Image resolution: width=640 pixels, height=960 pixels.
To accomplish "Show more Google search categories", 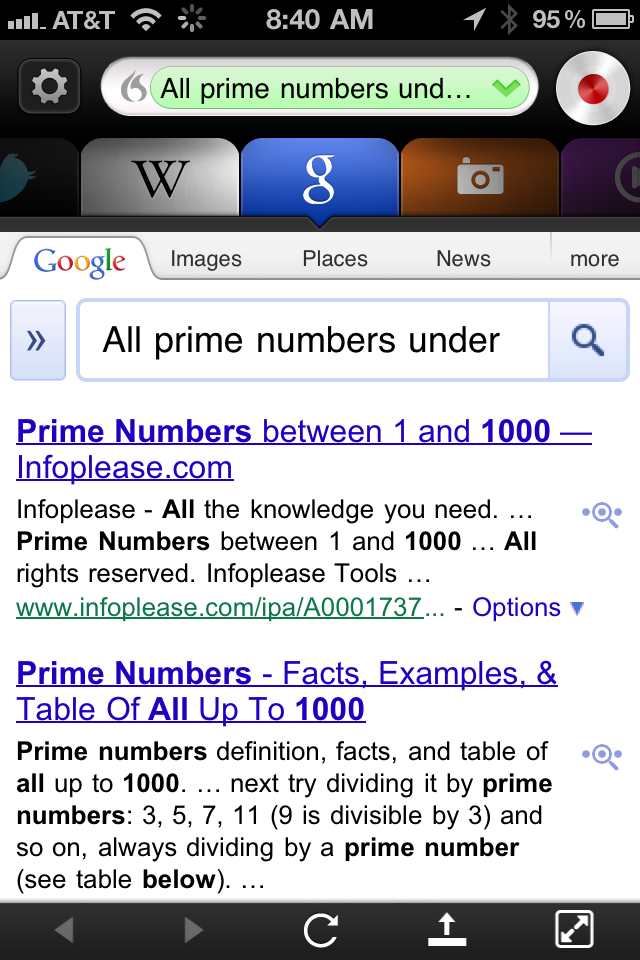I will point(594,259).
